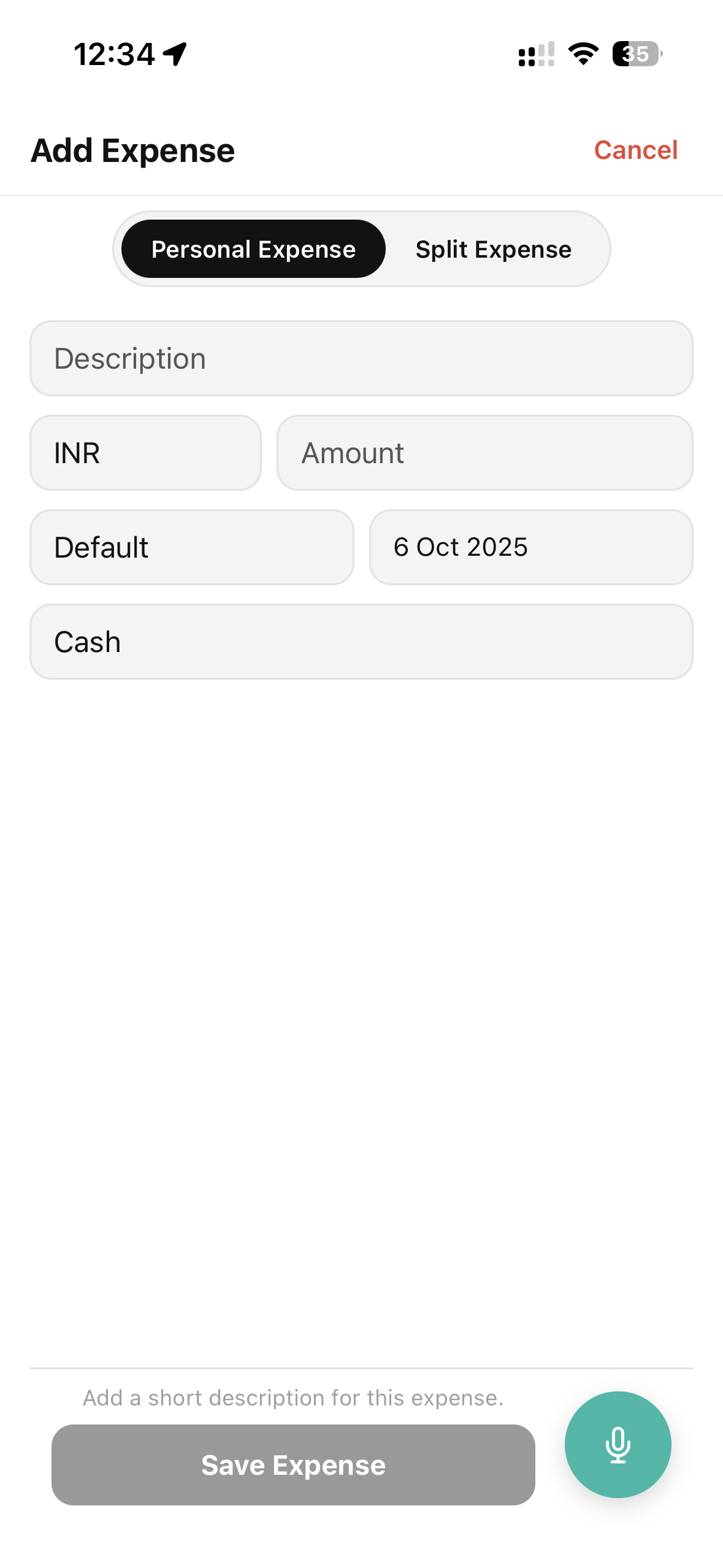Focus the Description field
Screen dimensions: 723x1568
pyautogui.click(x=361, y=358)
